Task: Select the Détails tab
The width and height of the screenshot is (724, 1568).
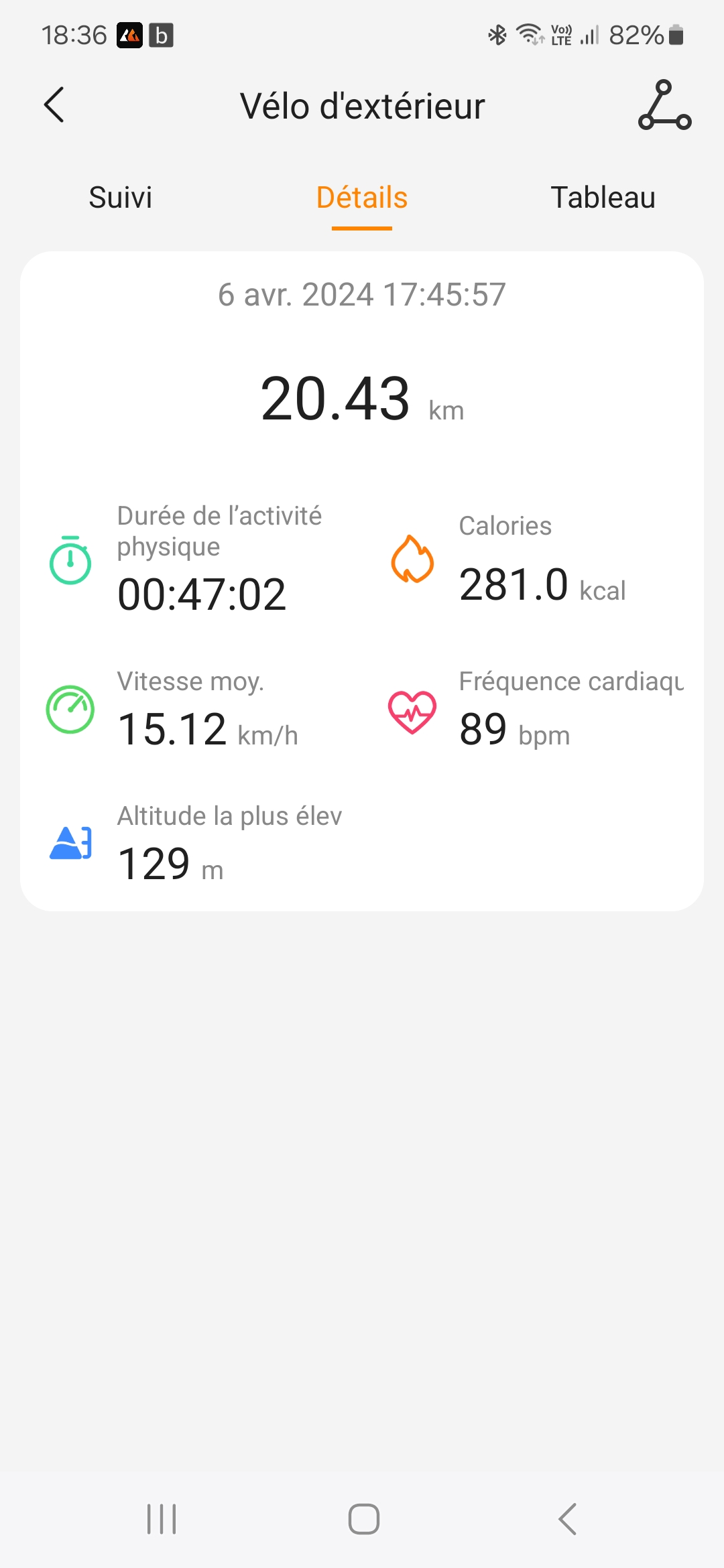Action: click(362, 198)
